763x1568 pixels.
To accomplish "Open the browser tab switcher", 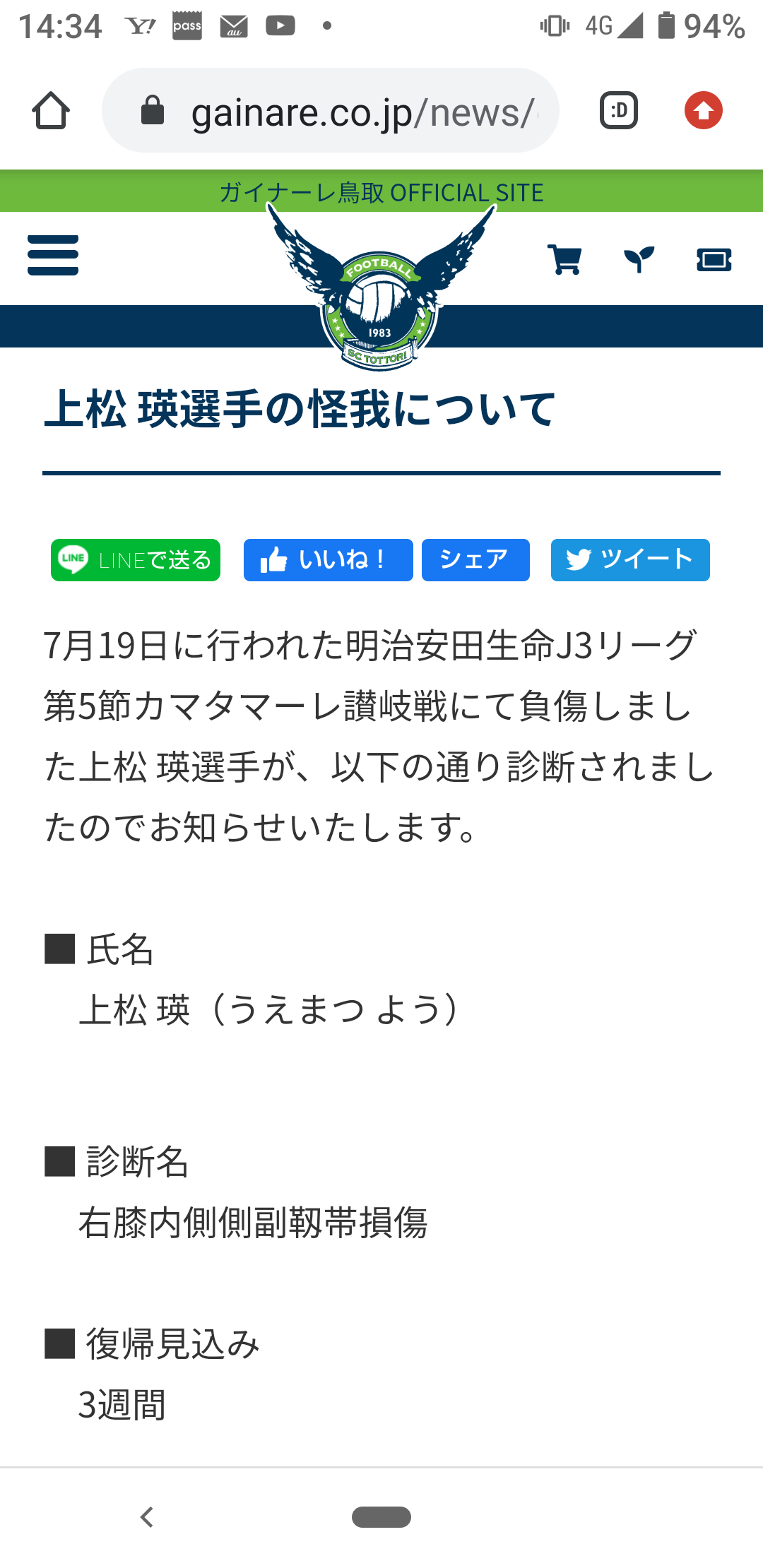I will coord(619,111).
